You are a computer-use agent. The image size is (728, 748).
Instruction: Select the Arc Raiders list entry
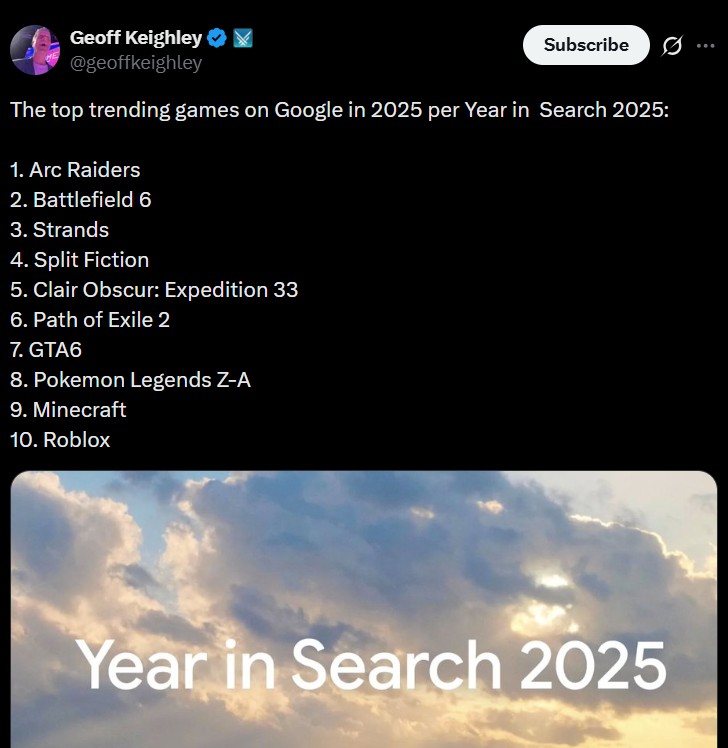[75, 170]
